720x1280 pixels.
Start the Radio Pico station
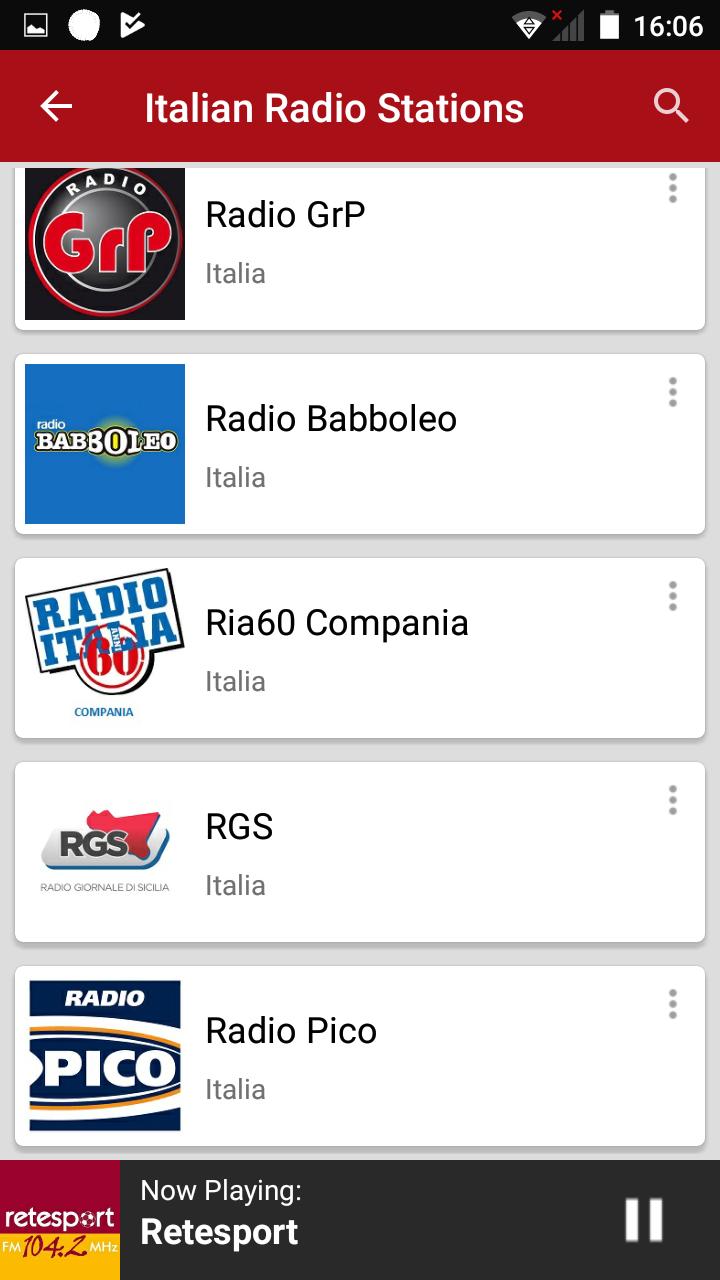360,1056
